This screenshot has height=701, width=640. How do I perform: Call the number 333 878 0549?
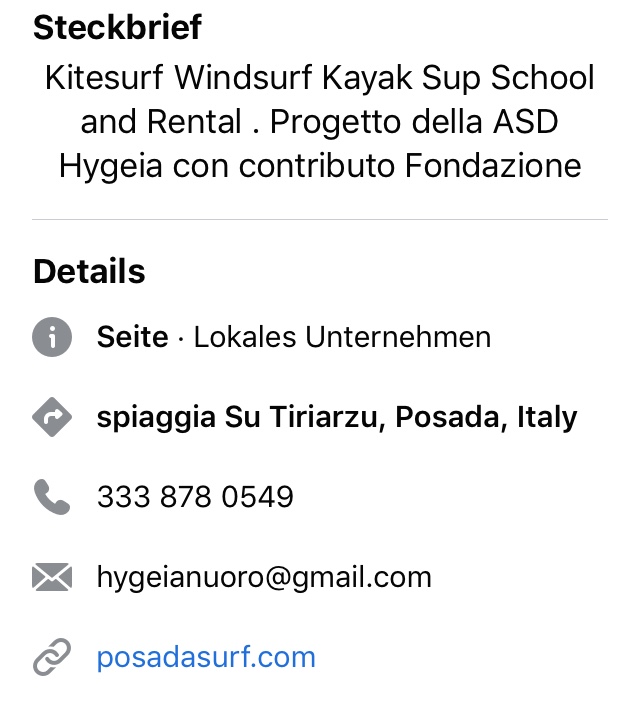click(195, 497)
